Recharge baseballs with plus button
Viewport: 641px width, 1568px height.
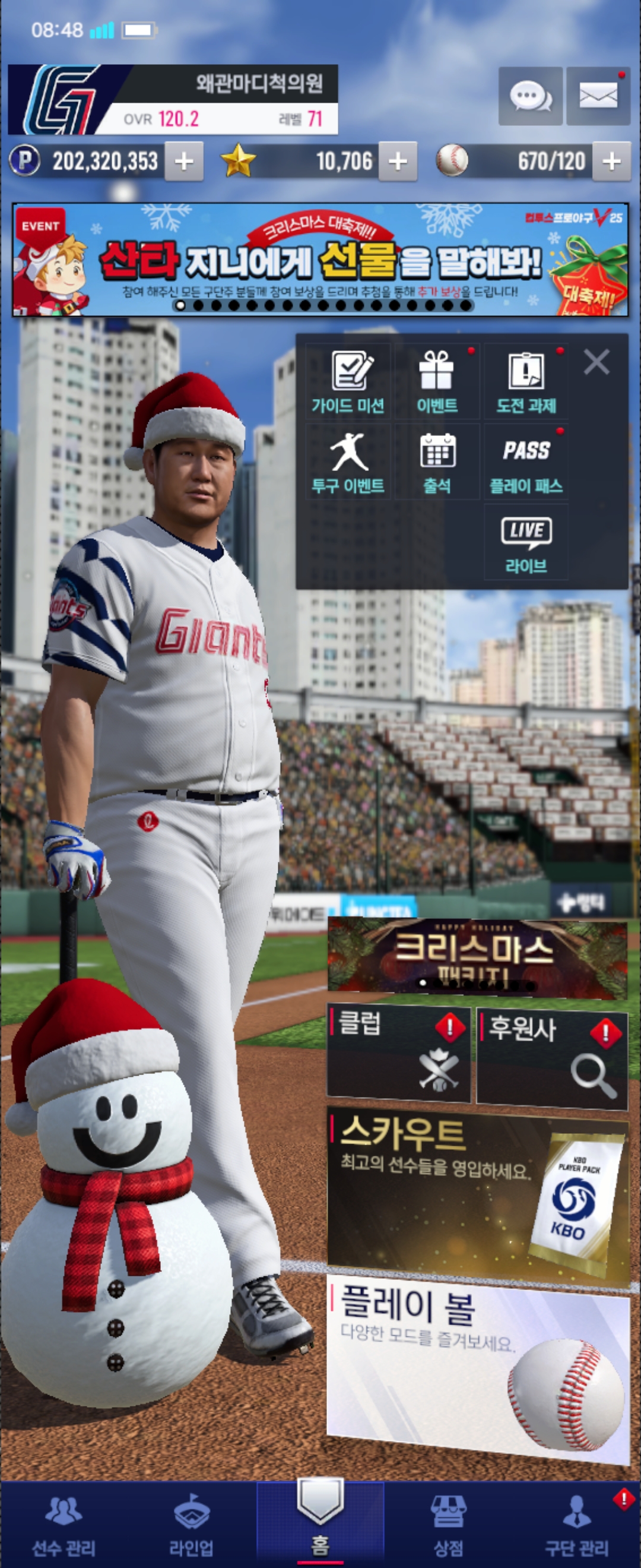tap(611, 162)
